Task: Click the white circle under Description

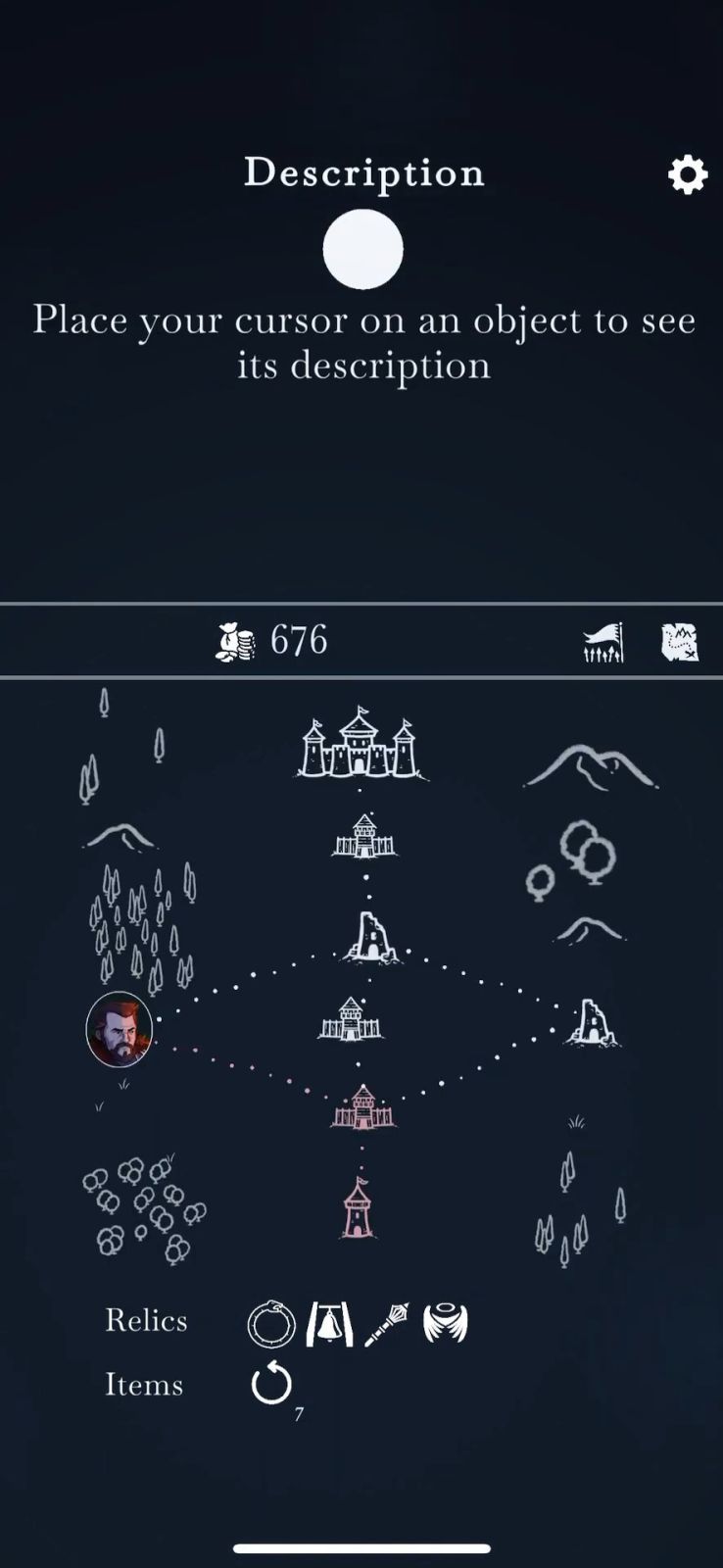Action: [x=363, y=248]
